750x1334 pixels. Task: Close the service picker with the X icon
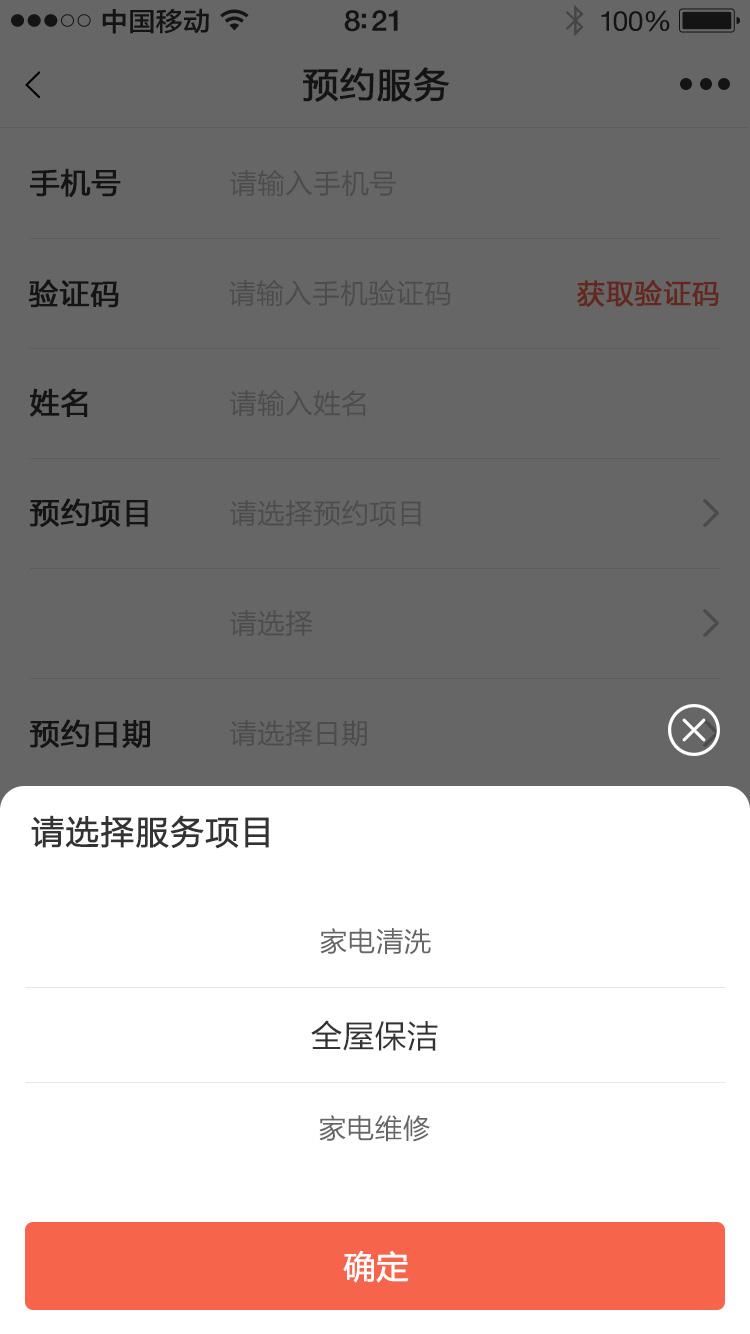tap(693, 730)
